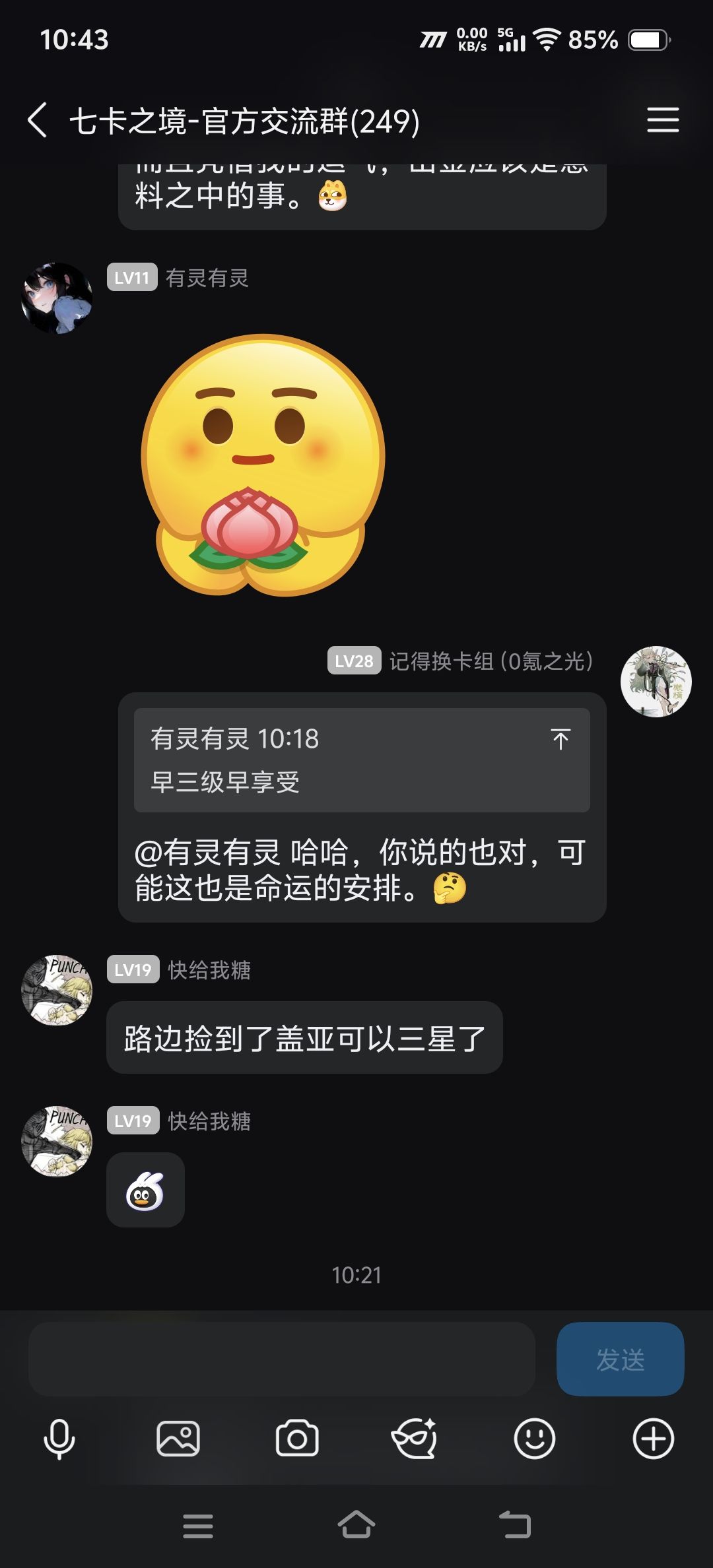Start voice input with the microphone
The width and height of the screenshot is (713, 1568).
(59, 1439)
